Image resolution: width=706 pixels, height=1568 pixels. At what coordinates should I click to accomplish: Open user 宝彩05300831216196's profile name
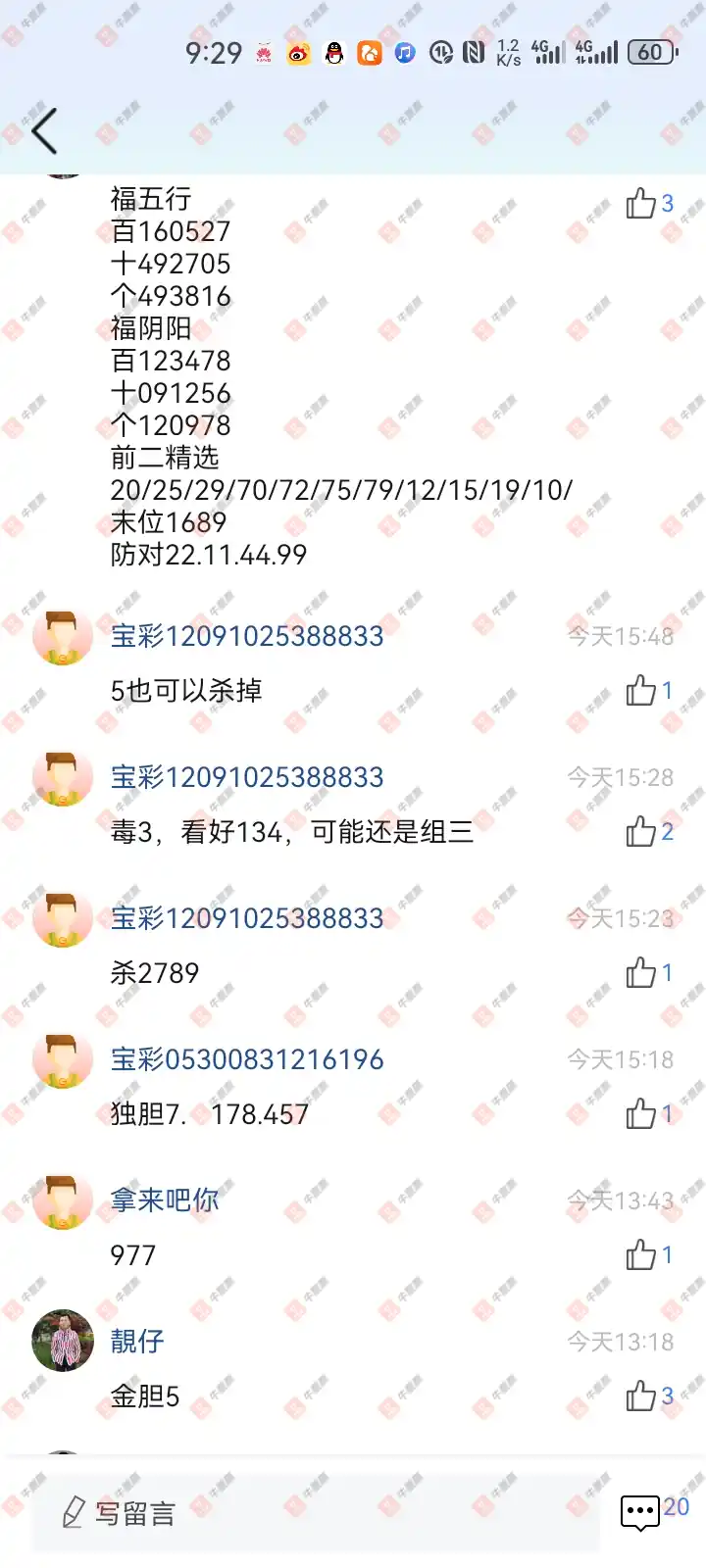247,1059
